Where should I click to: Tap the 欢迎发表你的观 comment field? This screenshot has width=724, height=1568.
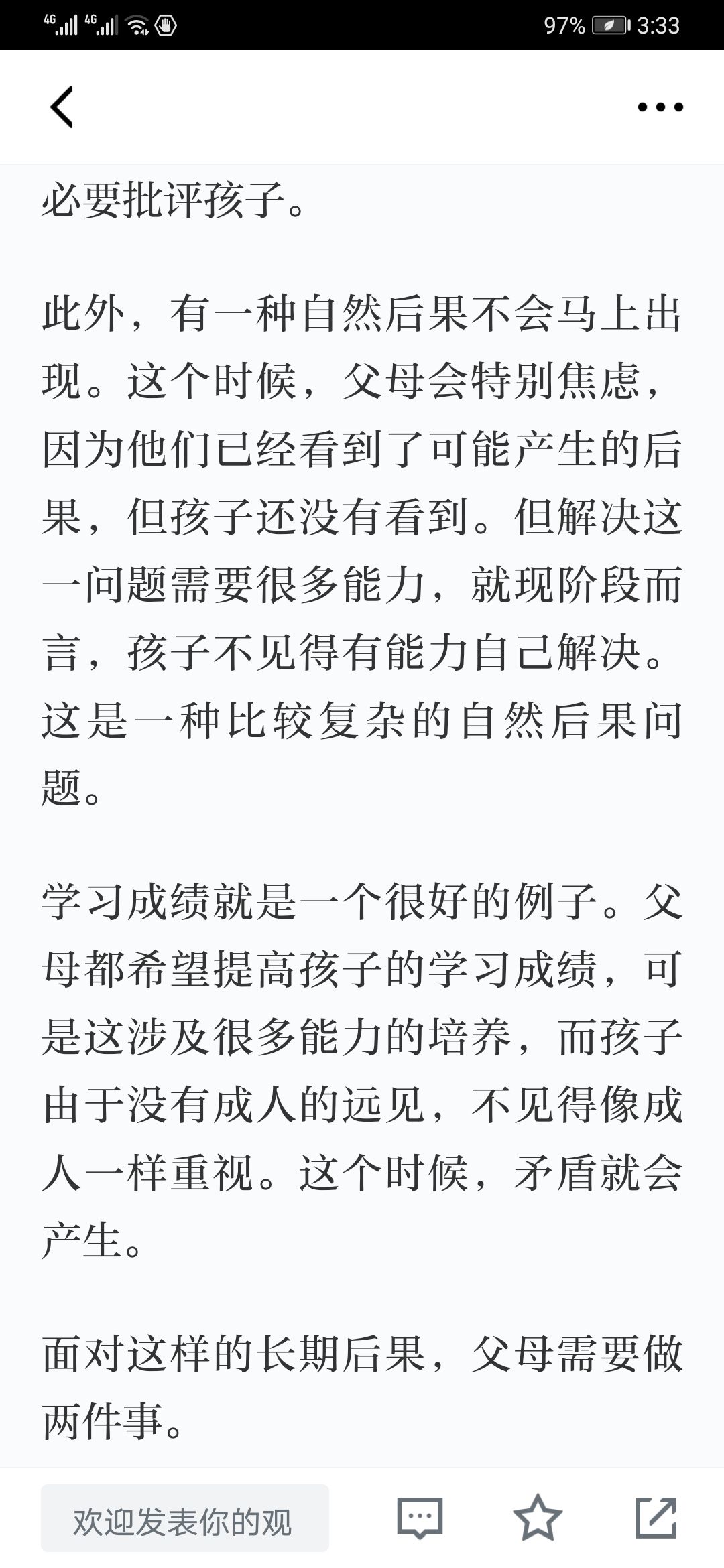coord(185,1518)
